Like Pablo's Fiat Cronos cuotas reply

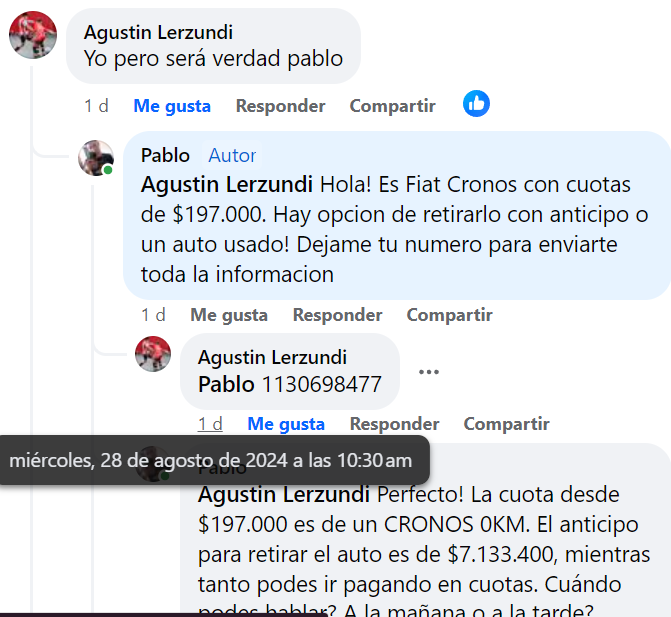(x=229, y=315)
